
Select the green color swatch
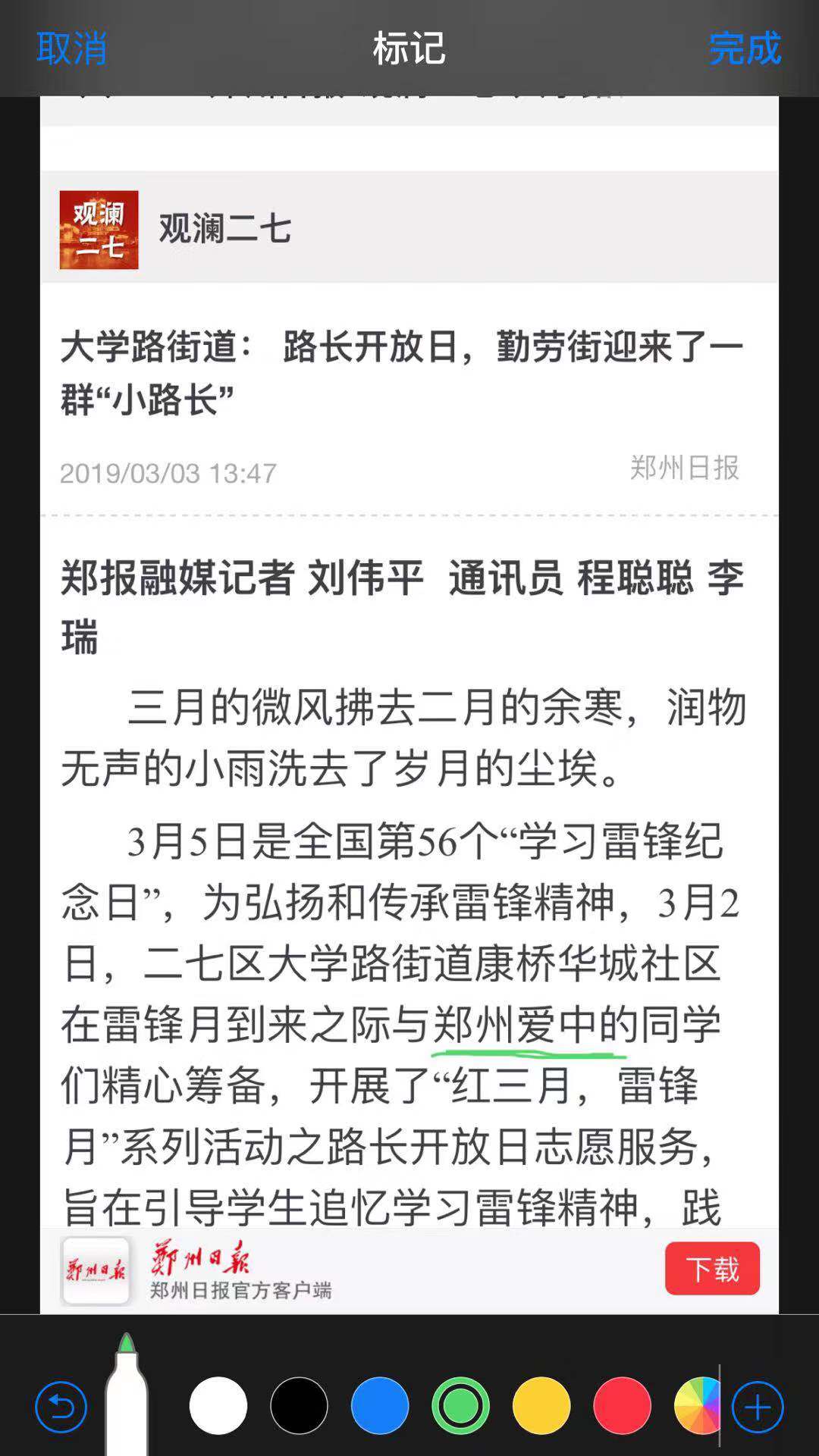460,1406
